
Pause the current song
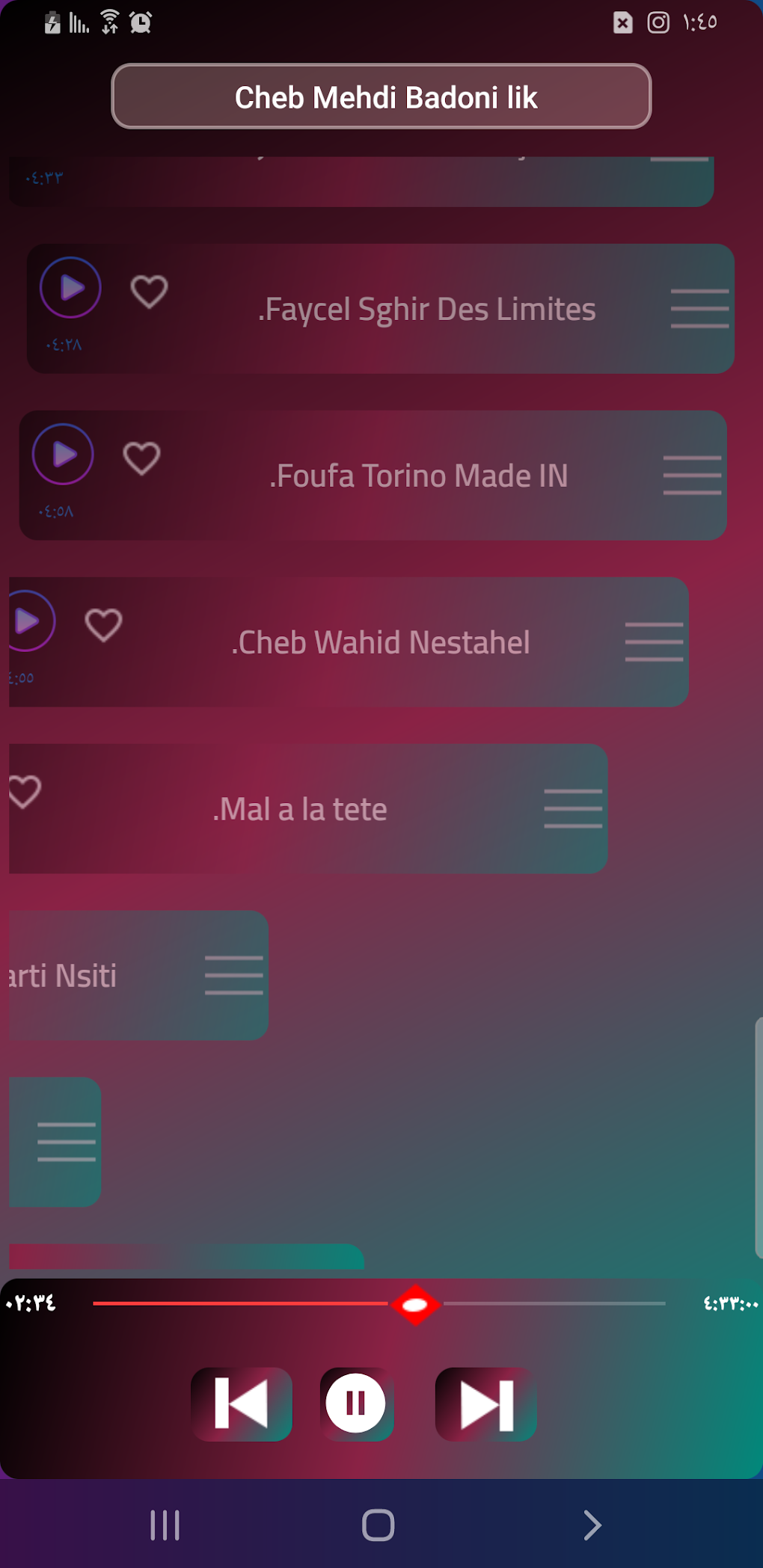[x=356, y=1403]
